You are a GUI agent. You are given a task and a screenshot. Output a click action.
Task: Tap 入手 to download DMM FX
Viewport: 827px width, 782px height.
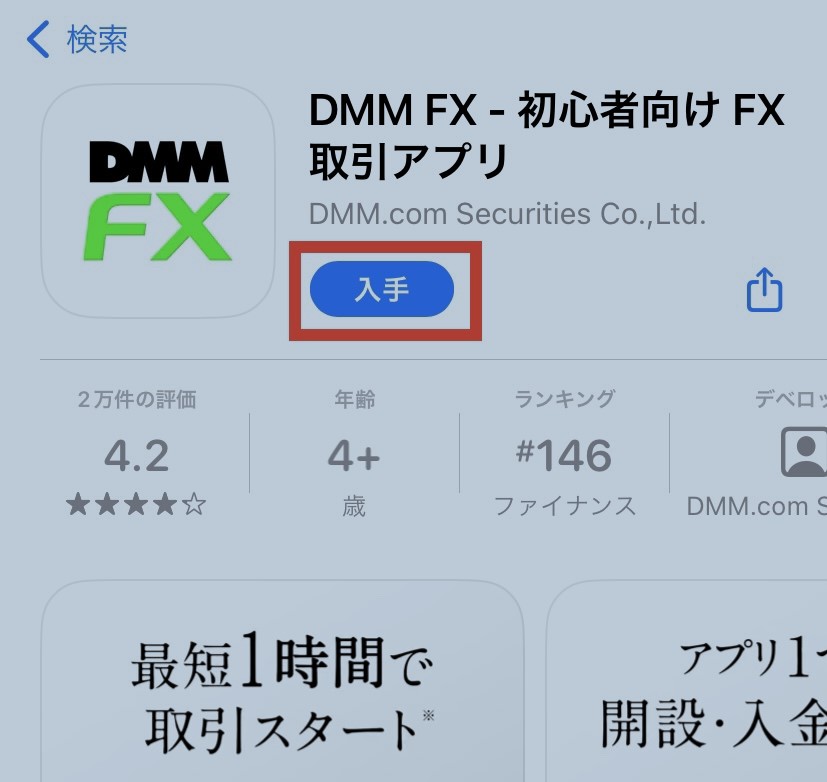(x=382, y=290)
